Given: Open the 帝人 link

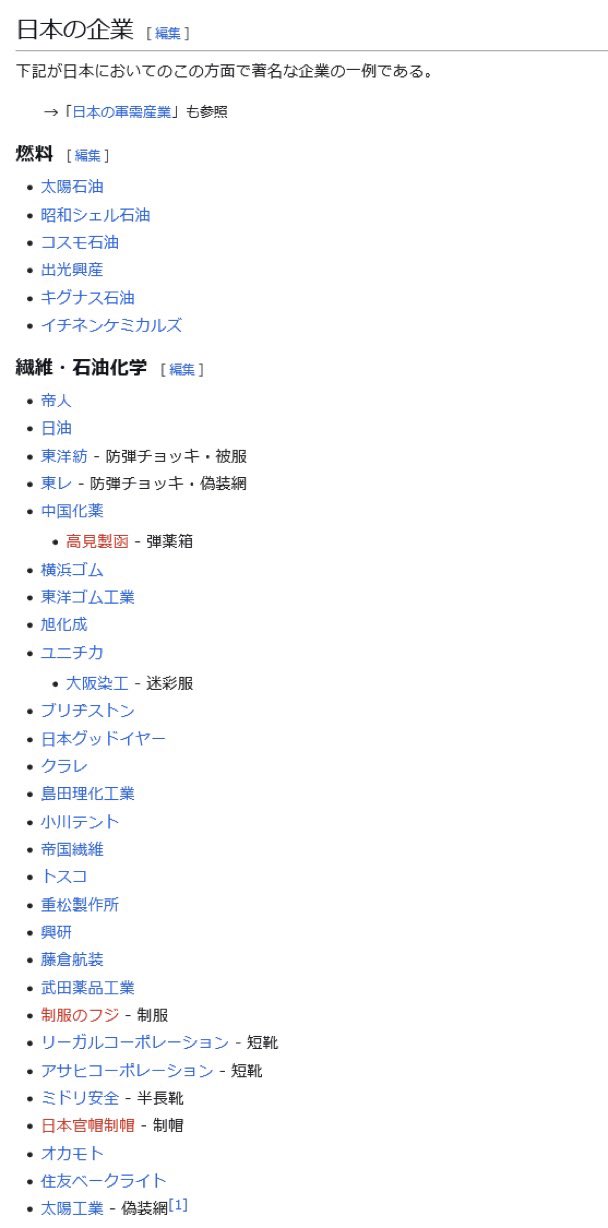Looking at the screenshot, I should pos(56,400).
